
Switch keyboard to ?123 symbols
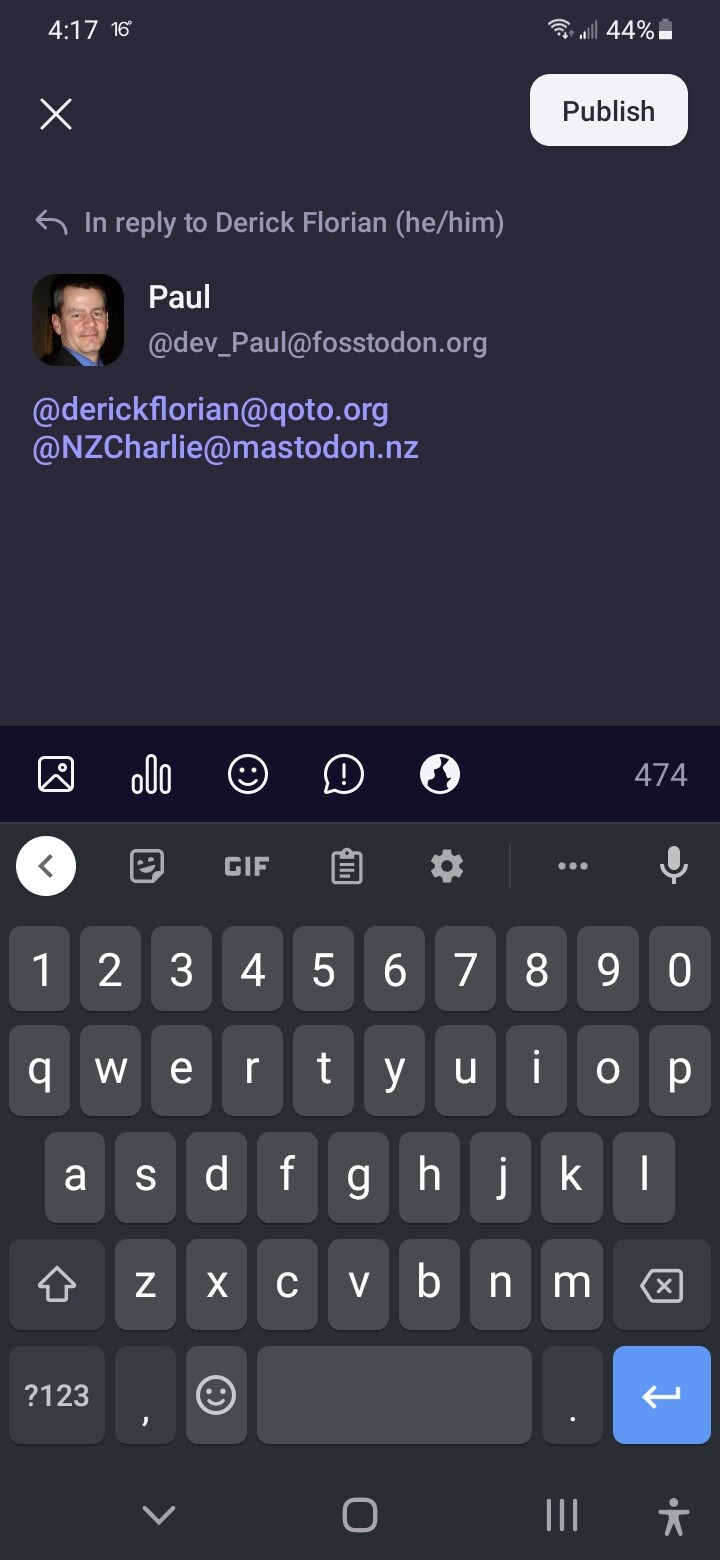pos(57,1395)
